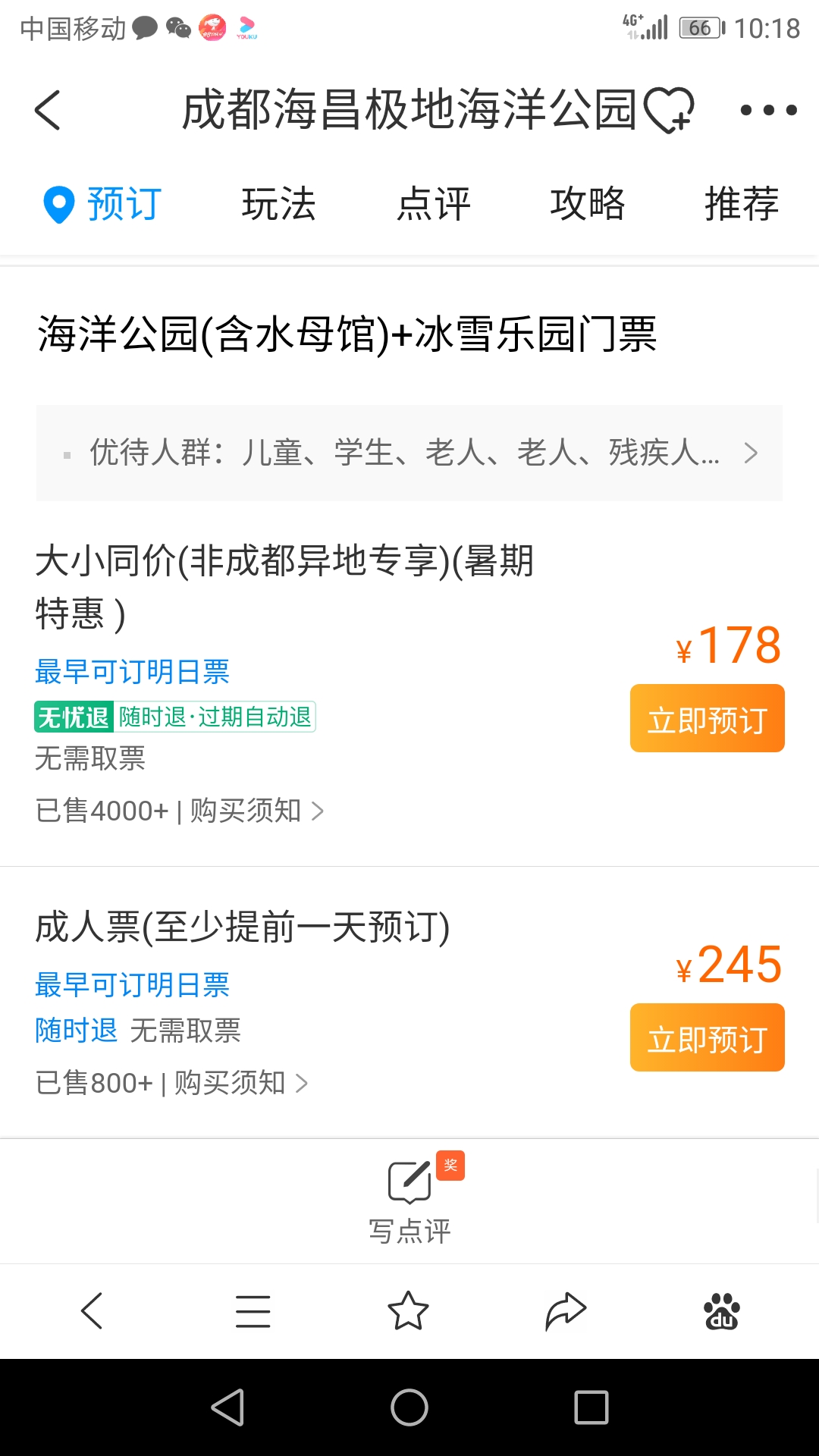The height and width of the screenshot is (1456, 819).
Task: Open 购买须知 for the 大小同价 ticket
Action: coord(256,811)
